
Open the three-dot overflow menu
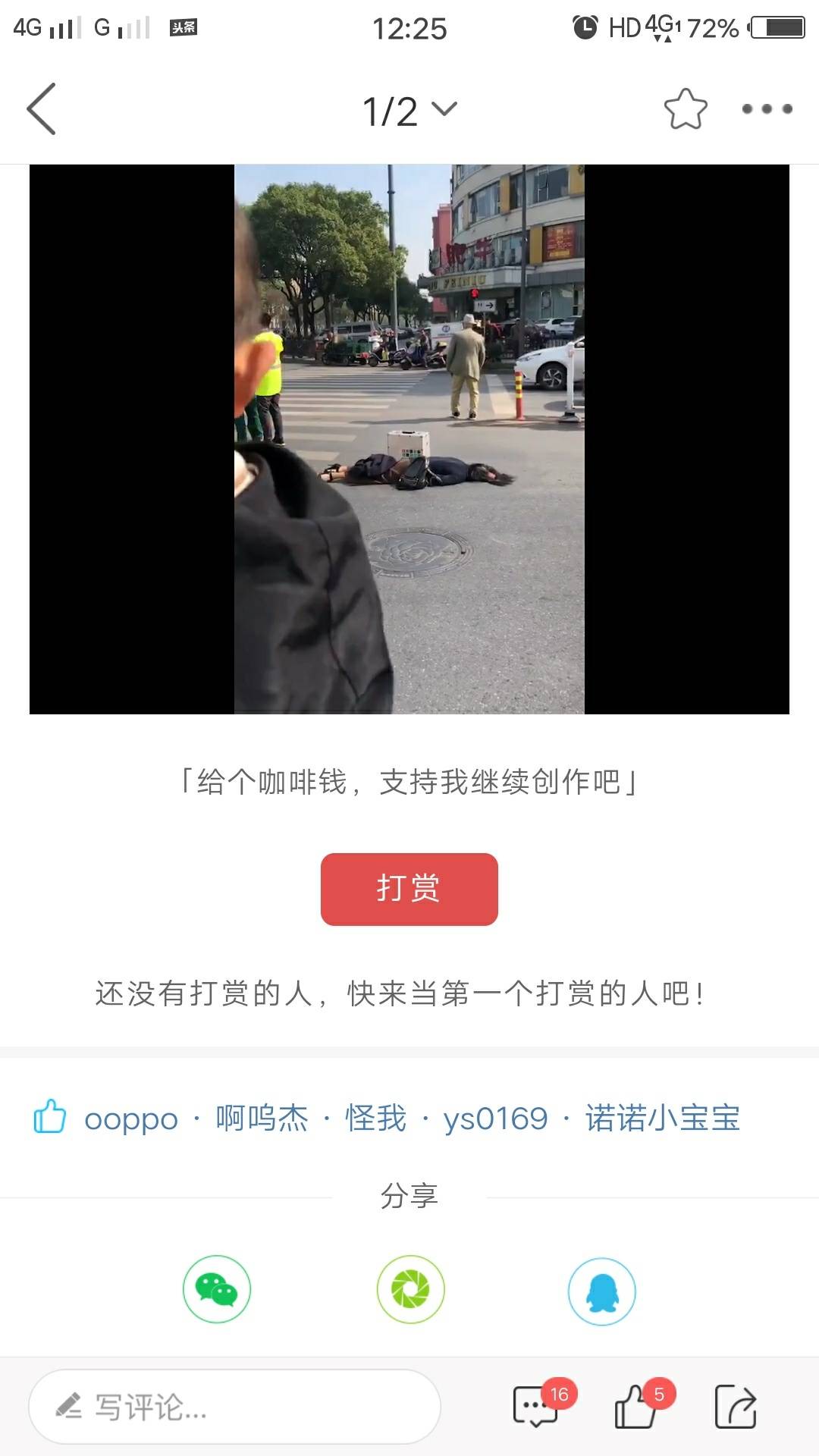point(767,109)
